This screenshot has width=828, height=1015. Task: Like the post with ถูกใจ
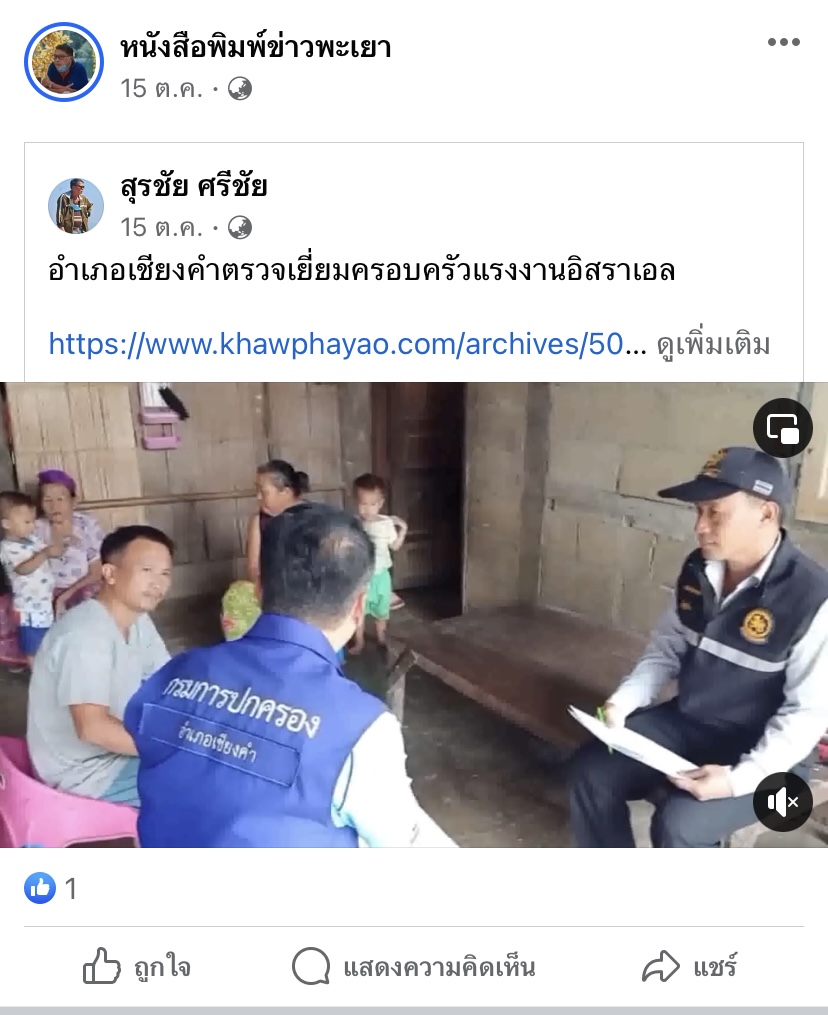coord(136,967)
